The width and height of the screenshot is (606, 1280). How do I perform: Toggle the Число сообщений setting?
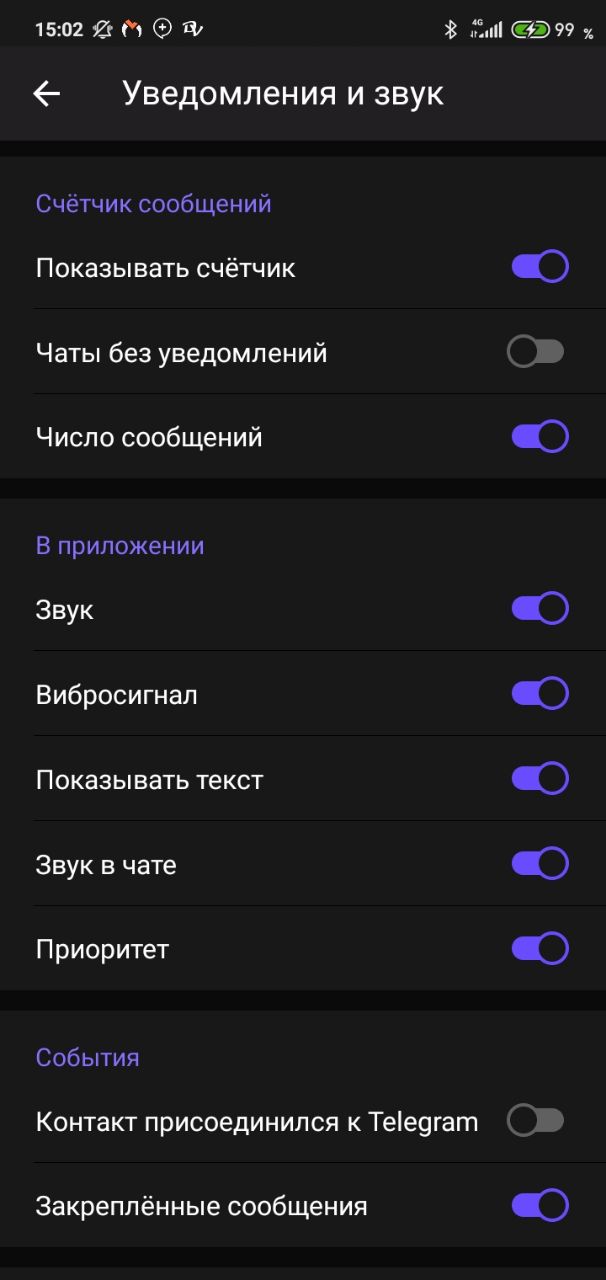tap(540, 437)
